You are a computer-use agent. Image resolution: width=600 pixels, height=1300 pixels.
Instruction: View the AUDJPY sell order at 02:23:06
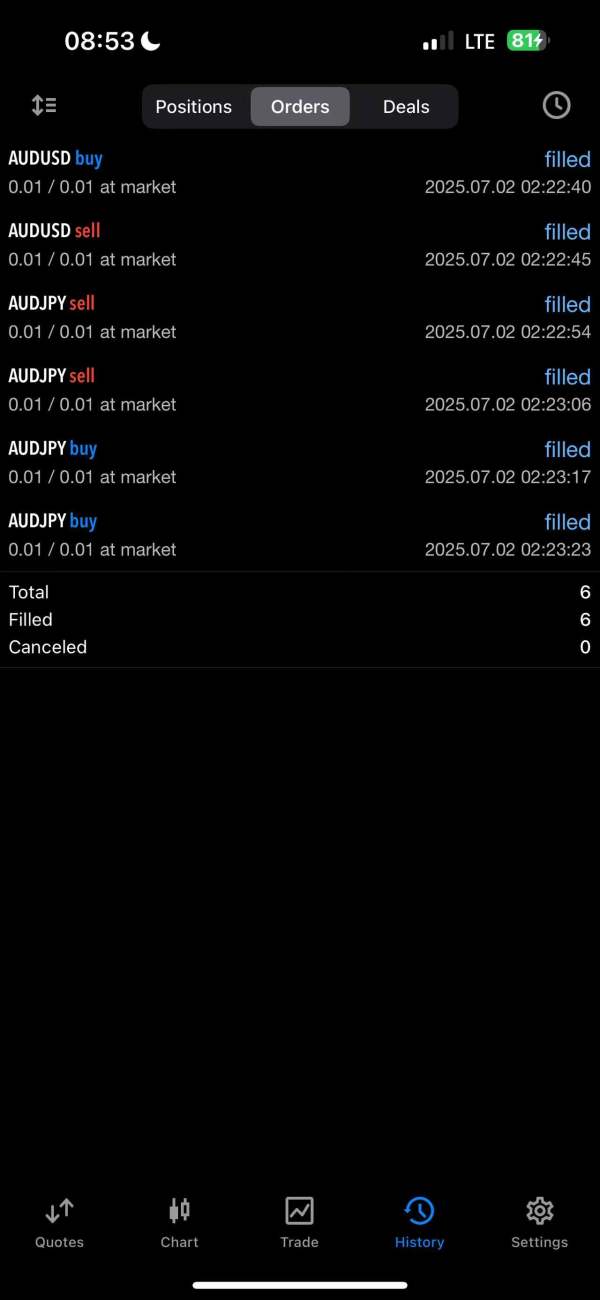pos(300,390)
